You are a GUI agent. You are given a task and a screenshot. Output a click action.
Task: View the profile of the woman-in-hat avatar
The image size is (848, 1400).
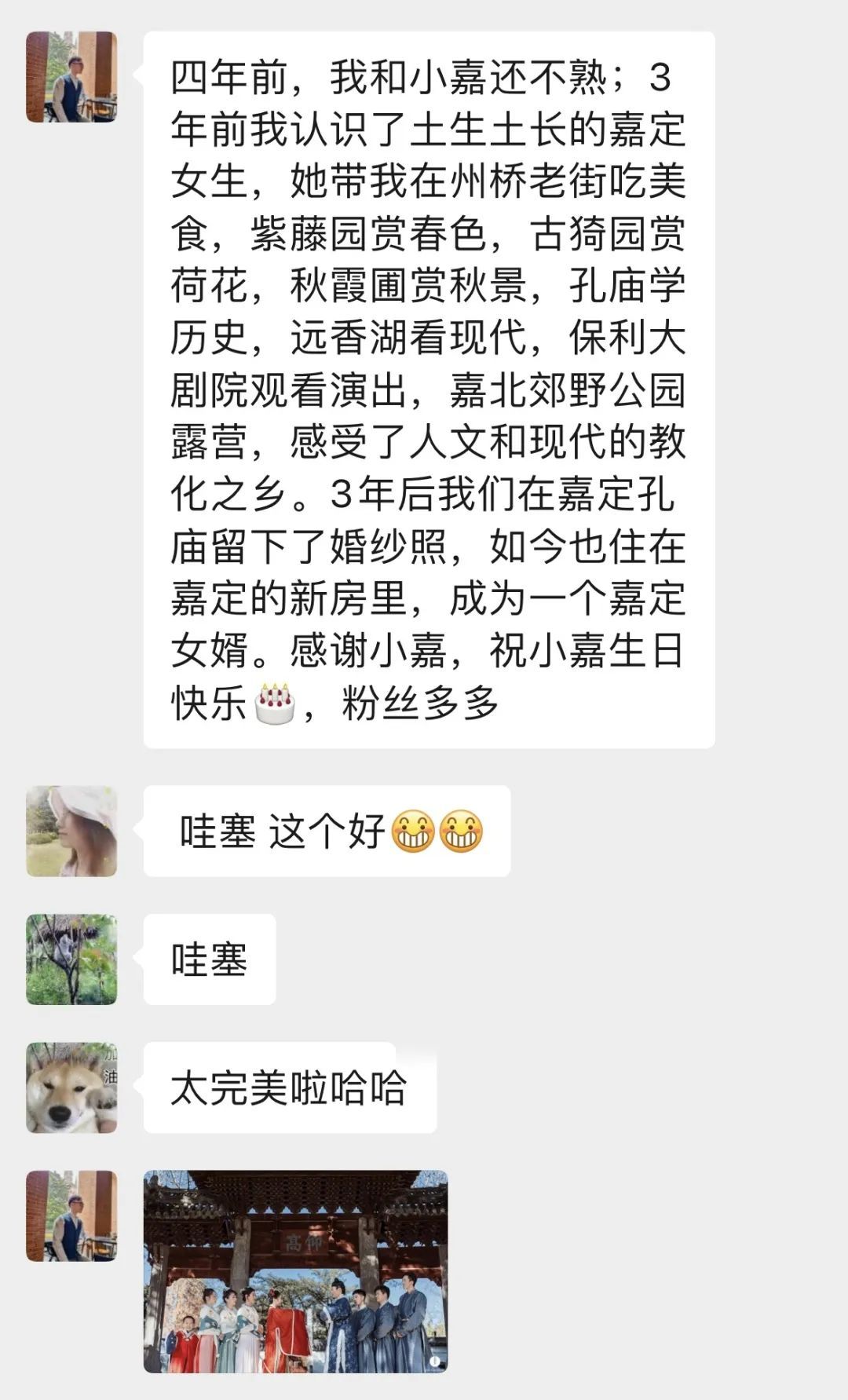pyautogui.click(x=71, y=831)
